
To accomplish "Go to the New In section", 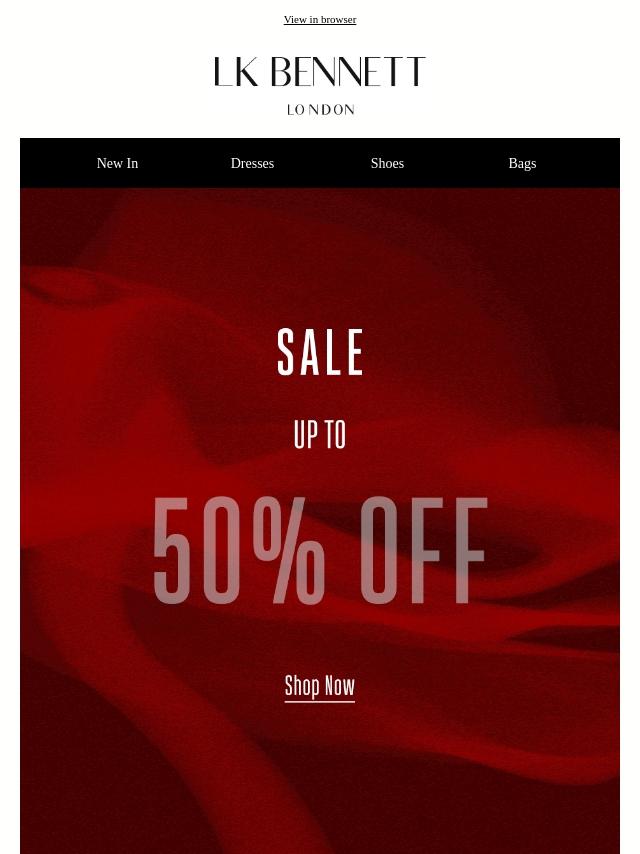I will pyautogui.click(x=117, y=163).
